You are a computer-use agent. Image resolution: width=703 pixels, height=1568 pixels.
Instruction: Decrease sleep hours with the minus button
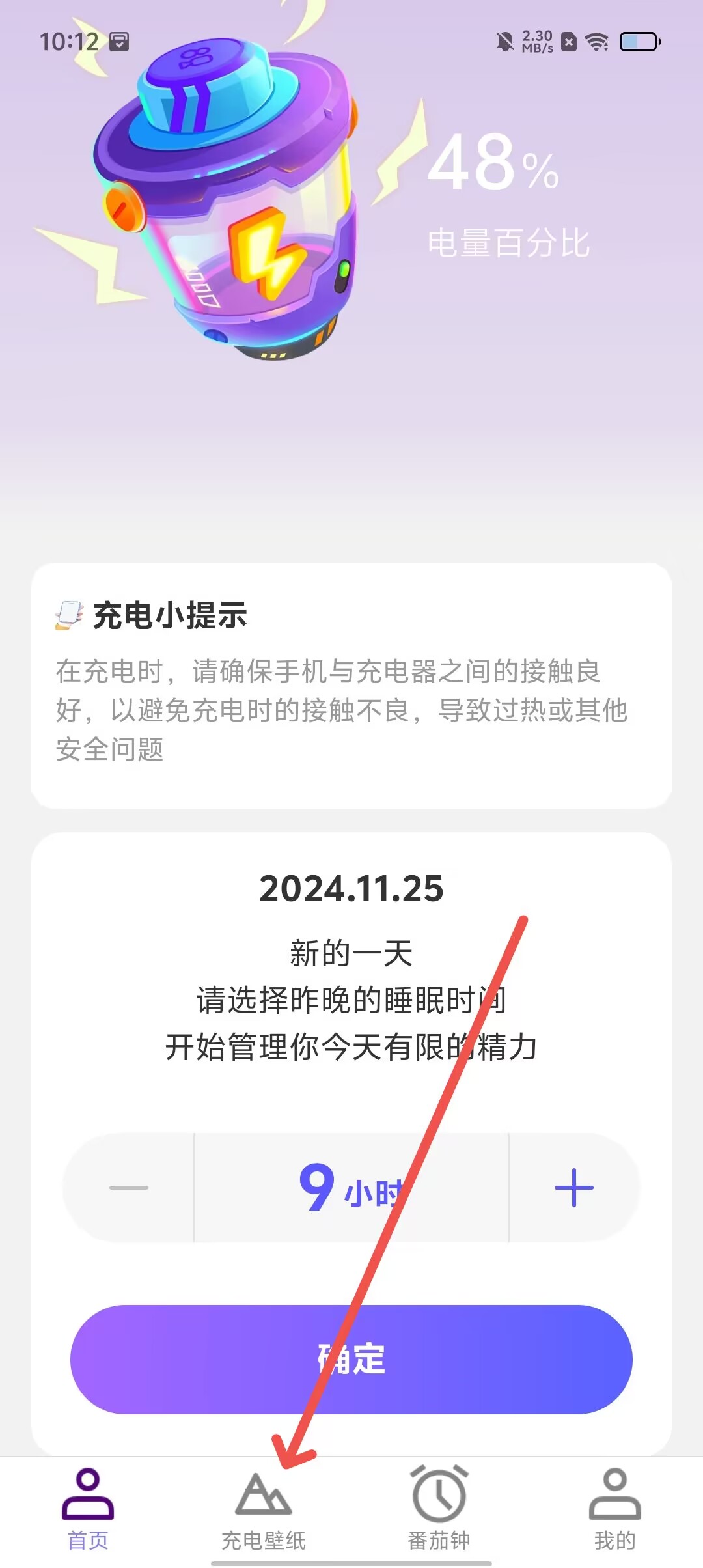point(129,1188)
